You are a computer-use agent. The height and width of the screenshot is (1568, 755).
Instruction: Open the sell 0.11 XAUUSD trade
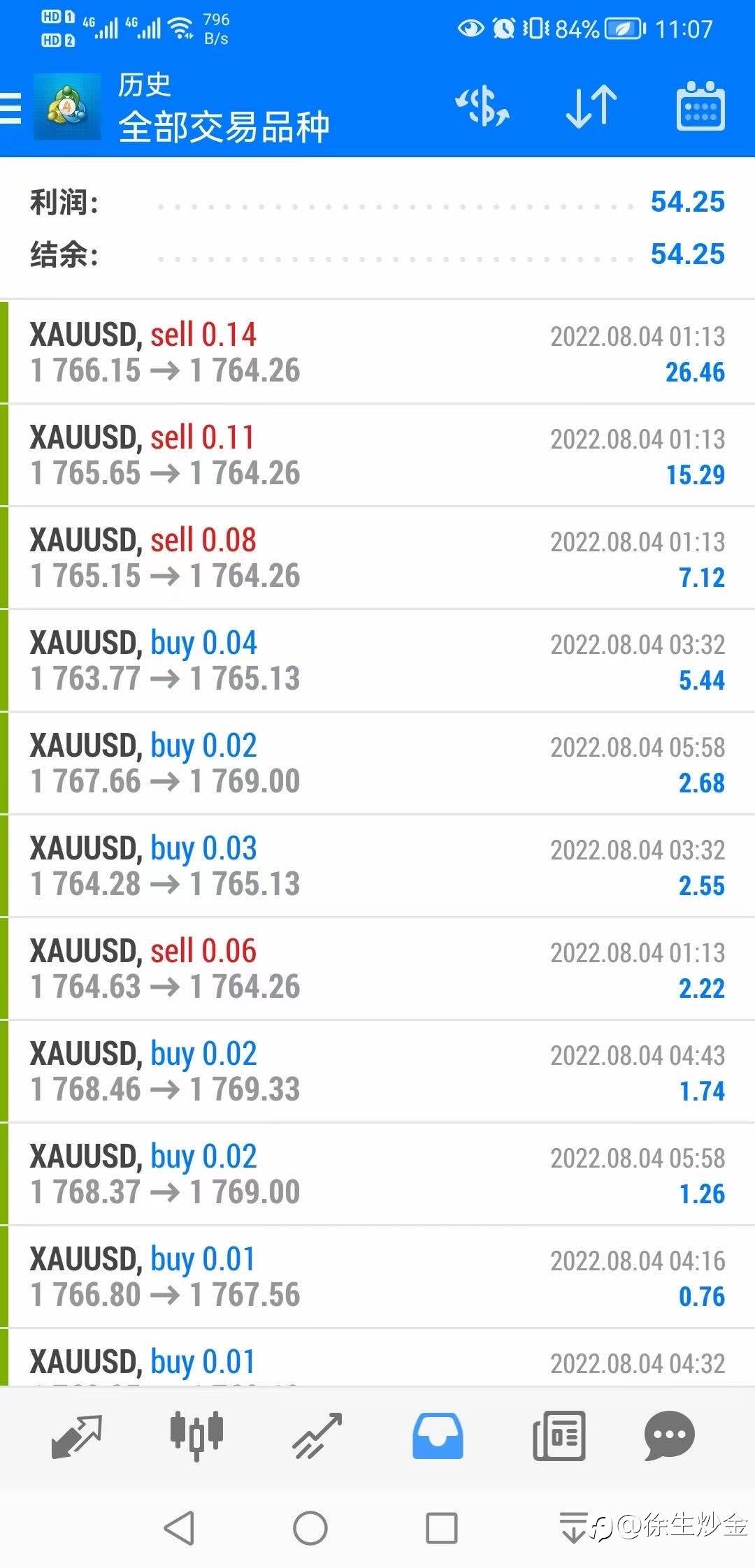click(377, 455)
